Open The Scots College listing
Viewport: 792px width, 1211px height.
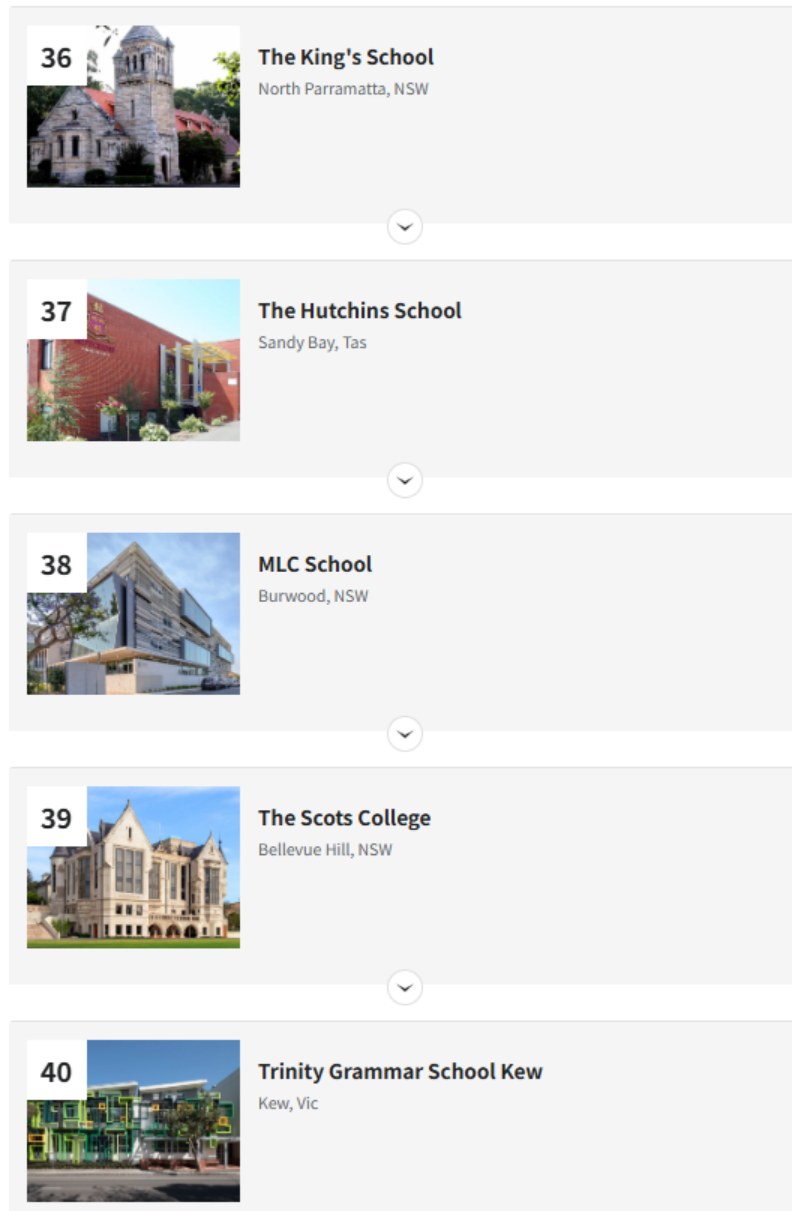click(344, 818)
